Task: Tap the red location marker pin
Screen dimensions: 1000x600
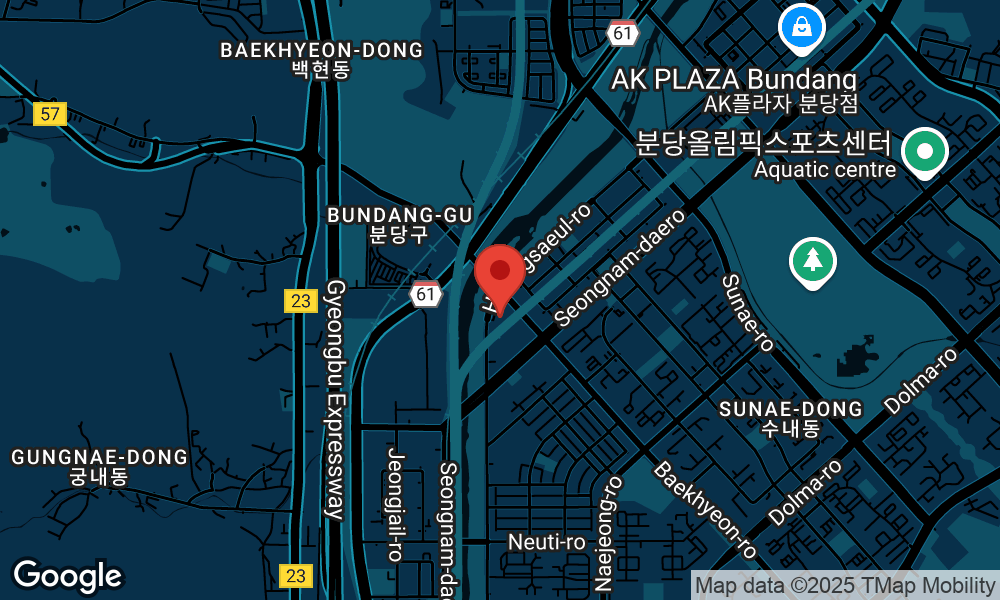Action: point(499,272)
